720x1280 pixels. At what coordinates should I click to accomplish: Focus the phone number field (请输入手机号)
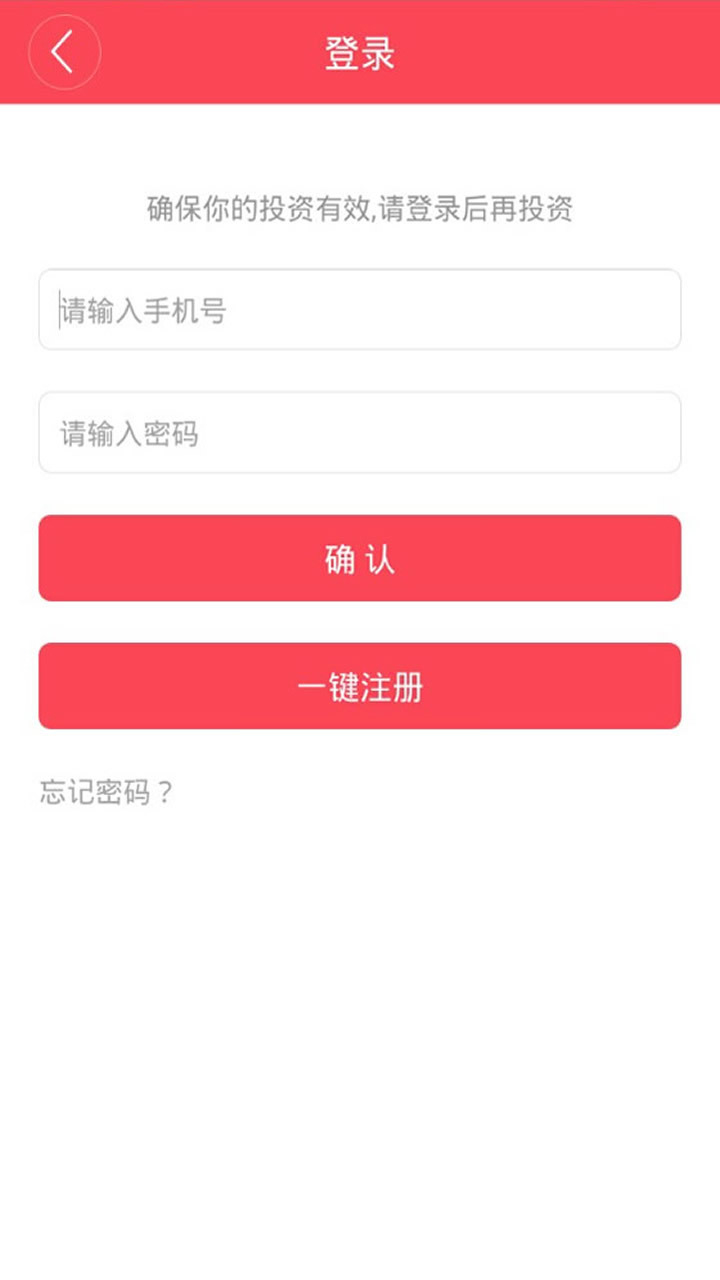360,310
